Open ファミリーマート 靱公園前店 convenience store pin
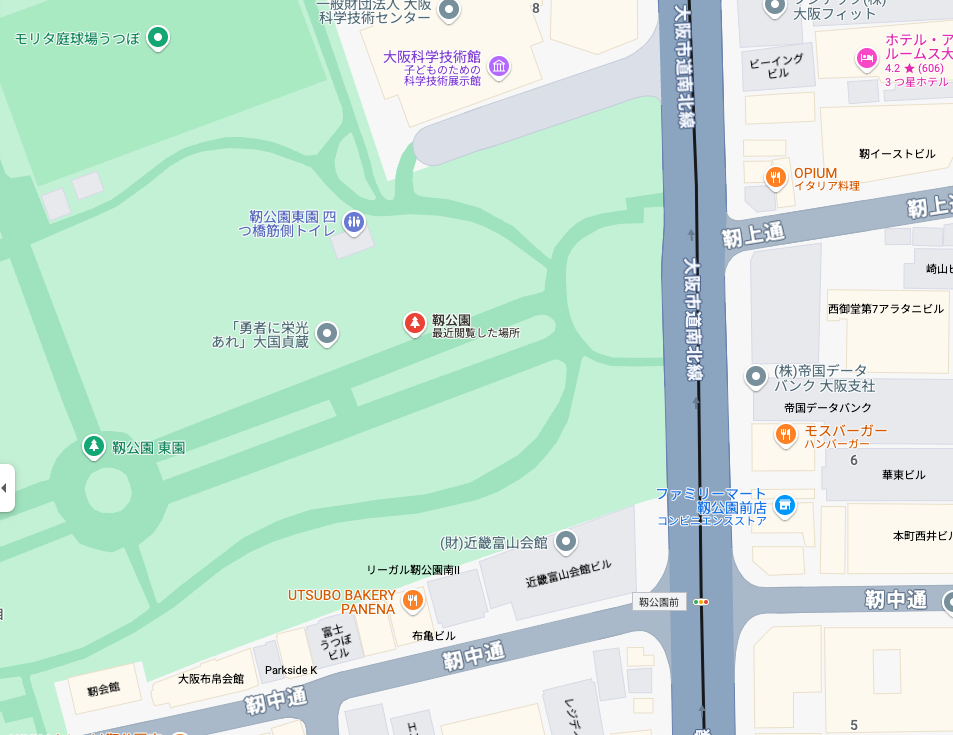The image size is (953, 735). click(x=785, y=505)
